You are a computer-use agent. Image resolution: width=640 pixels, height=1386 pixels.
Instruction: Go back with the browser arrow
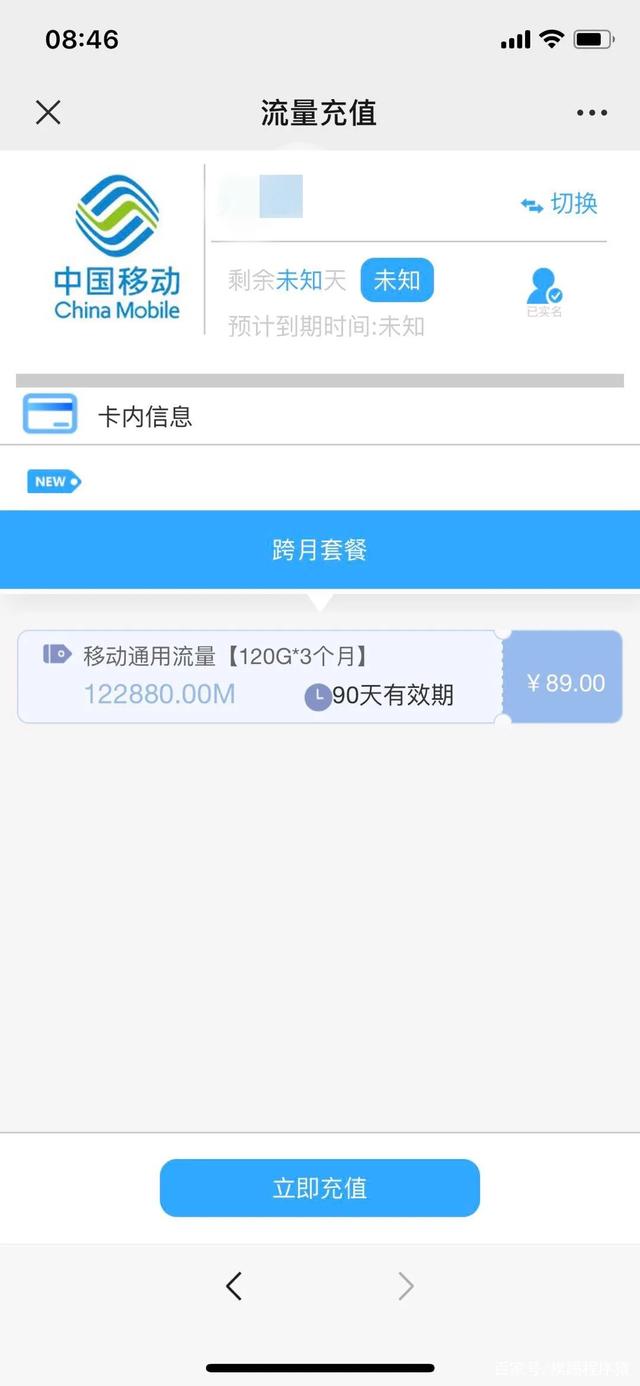(234, 1286)
